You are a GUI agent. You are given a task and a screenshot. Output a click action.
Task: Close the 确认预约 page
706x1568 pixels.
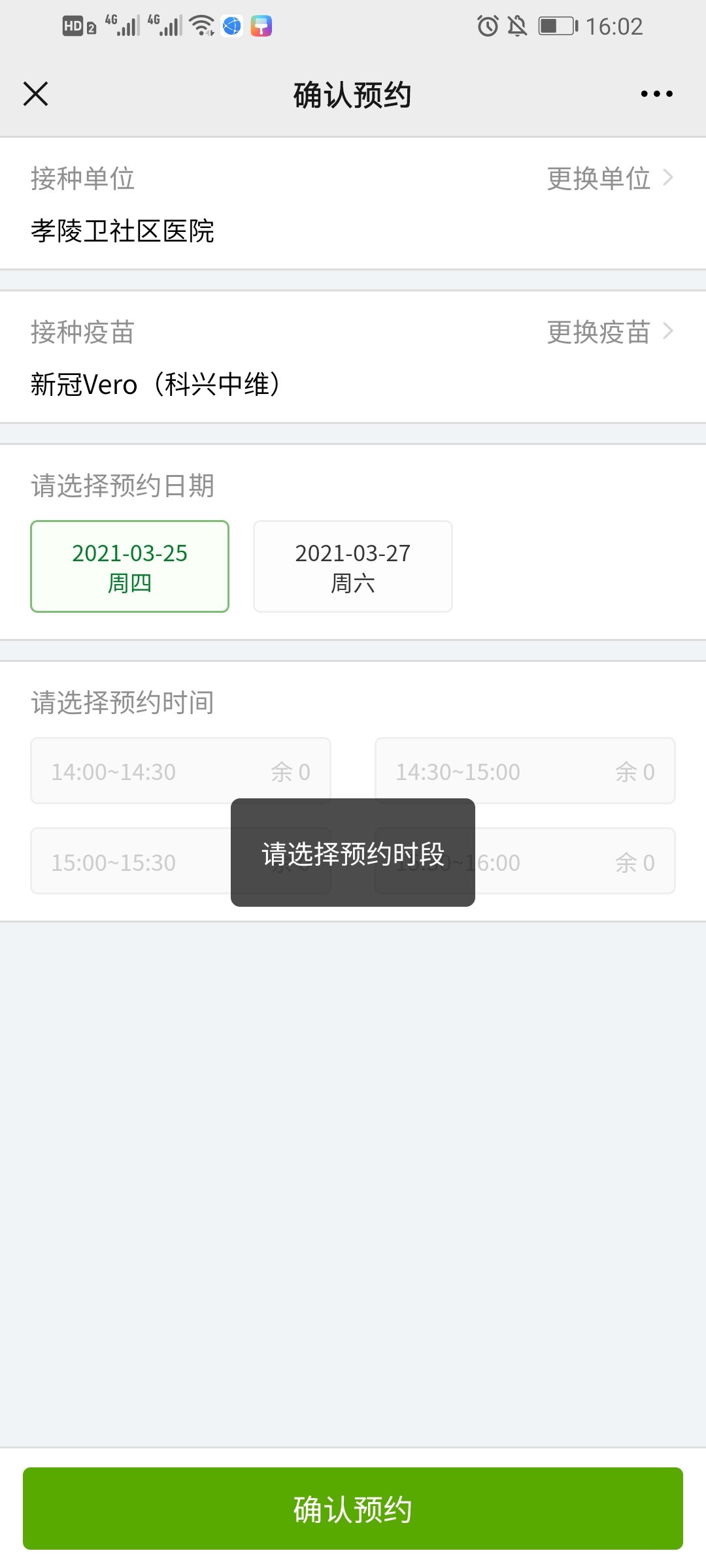36,94
